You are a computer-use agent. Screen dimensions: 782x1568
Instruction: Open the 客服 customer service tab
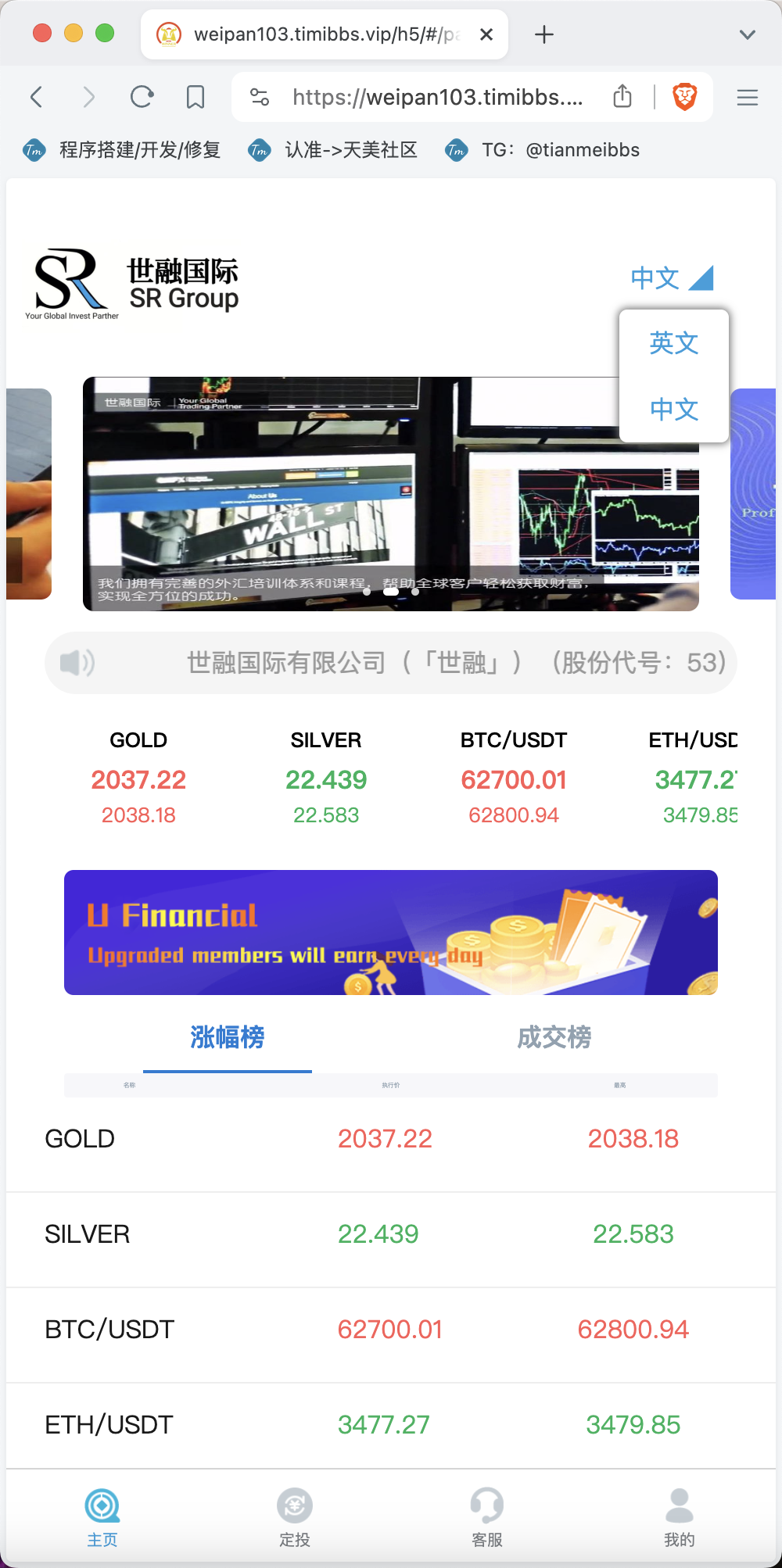click(487, 1518)
